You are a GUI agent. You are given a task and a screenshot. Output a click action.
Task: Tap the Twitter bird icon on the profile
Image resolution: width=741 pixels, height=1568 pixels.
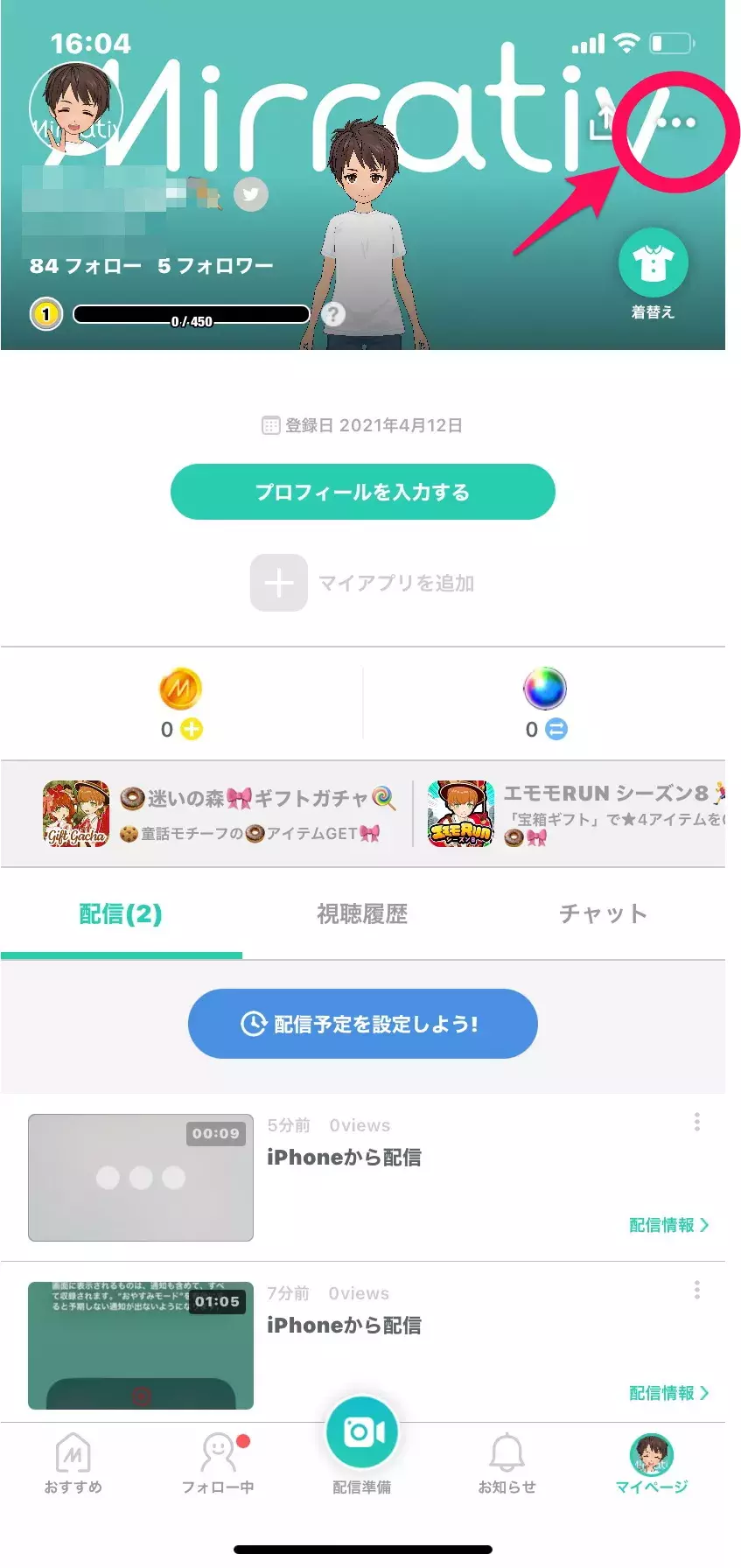[252, 194]
